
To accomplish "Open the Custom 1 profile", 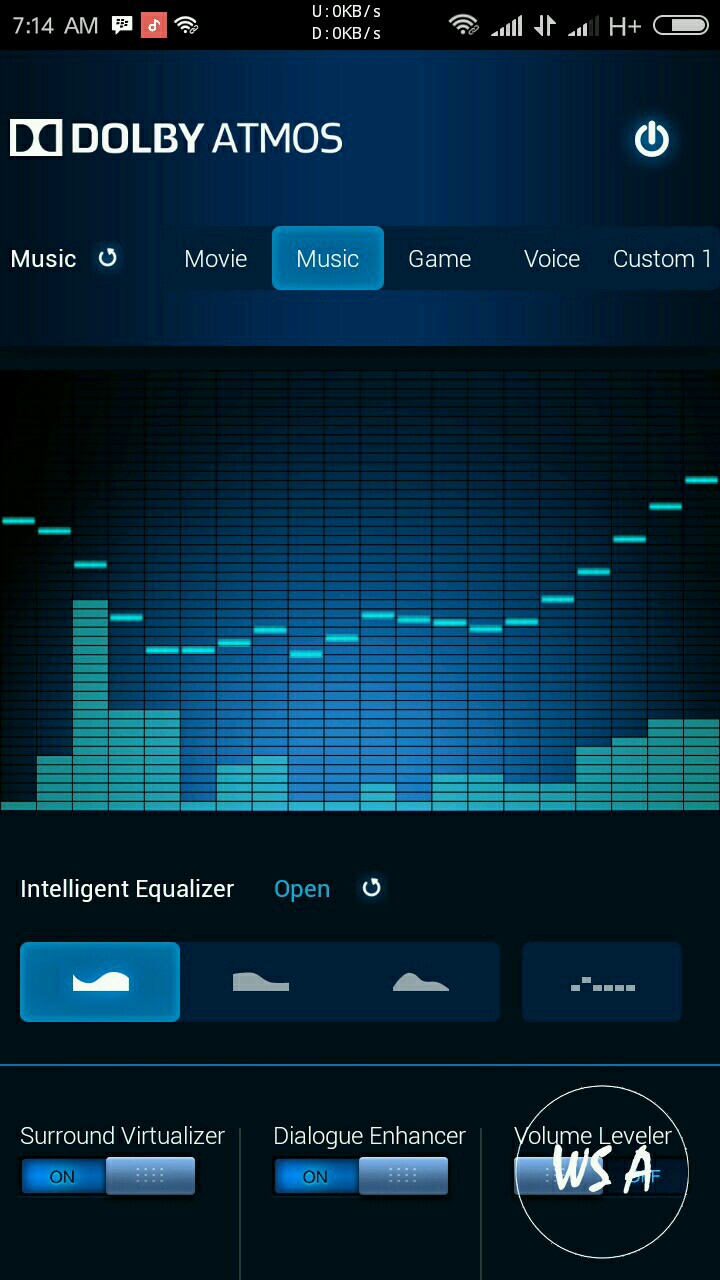I will 661,259.
